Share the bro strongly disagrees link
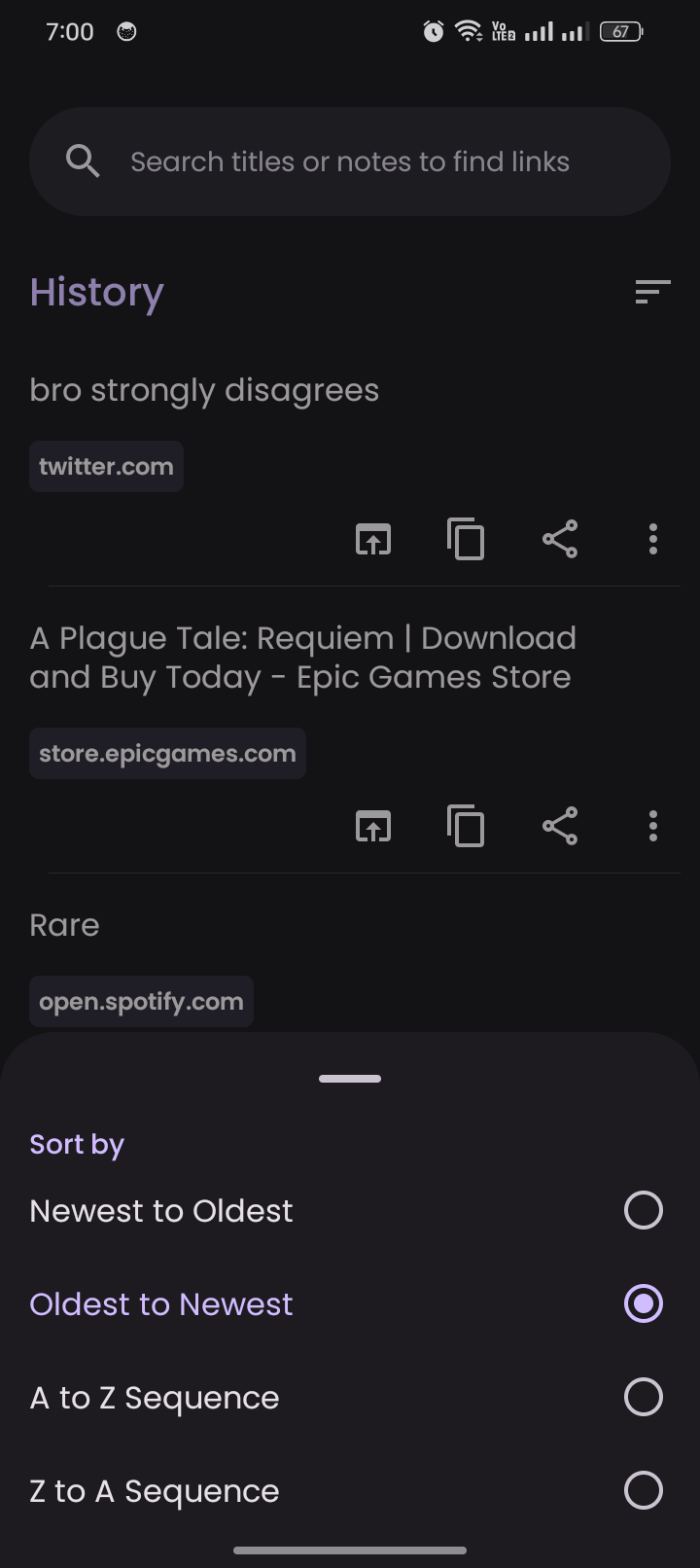 coord(560,539)
